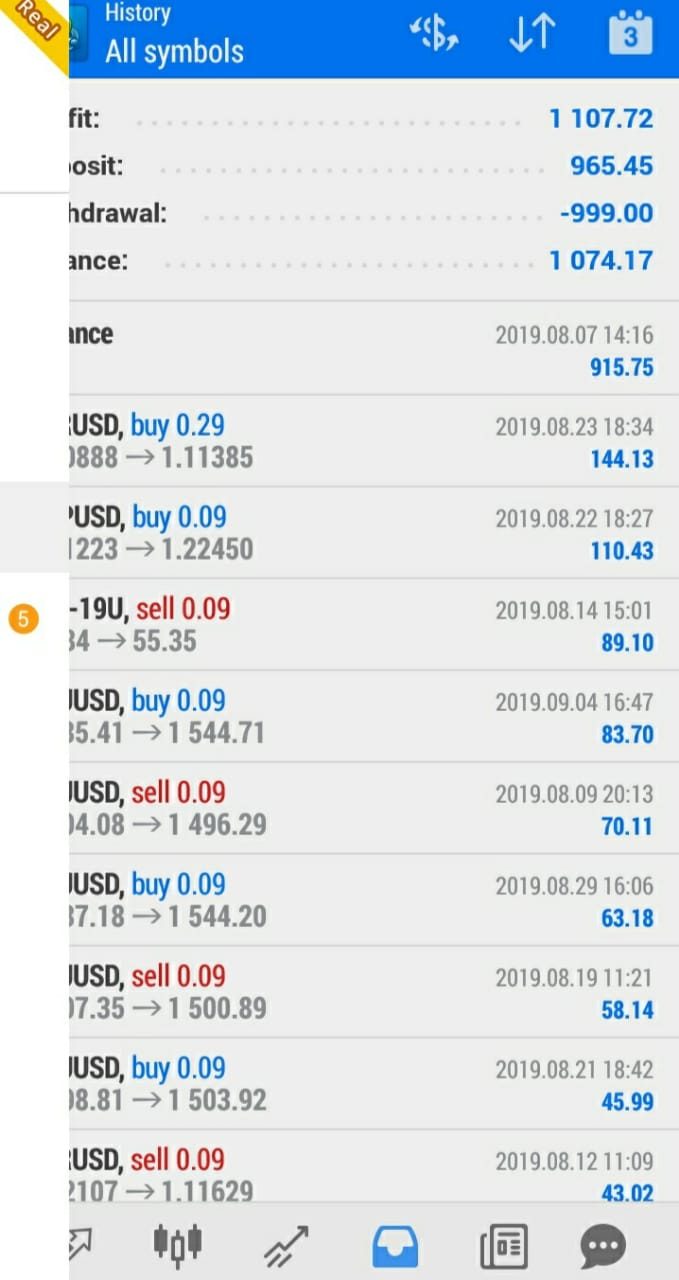The width and height of the screenshot is (679, 1280).
Task: Show details of the 2019.08.29 16:06 trade
Action: (x=360, y=901)
